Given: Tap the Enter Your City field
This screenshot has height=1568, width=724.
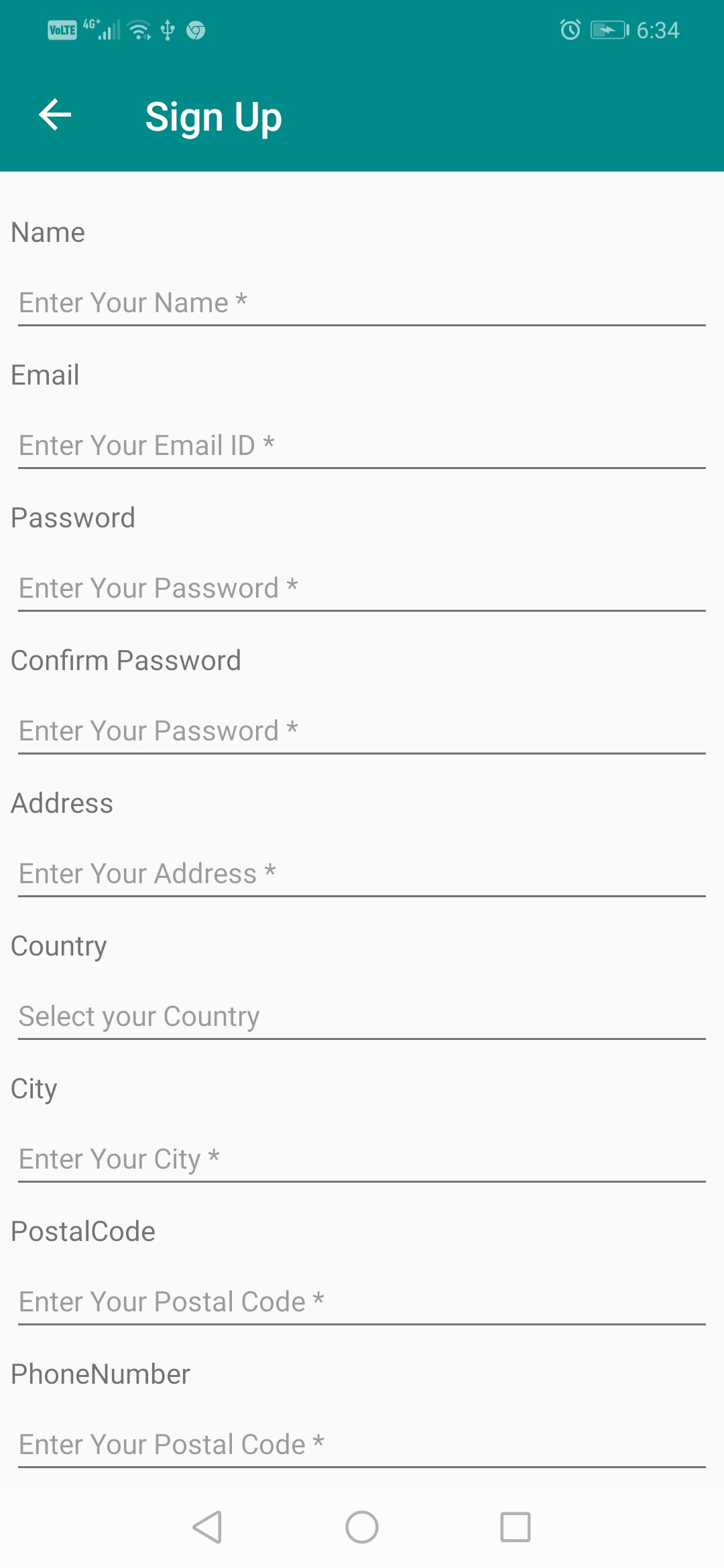Looking at the screenshot, I should point(362,1159).
